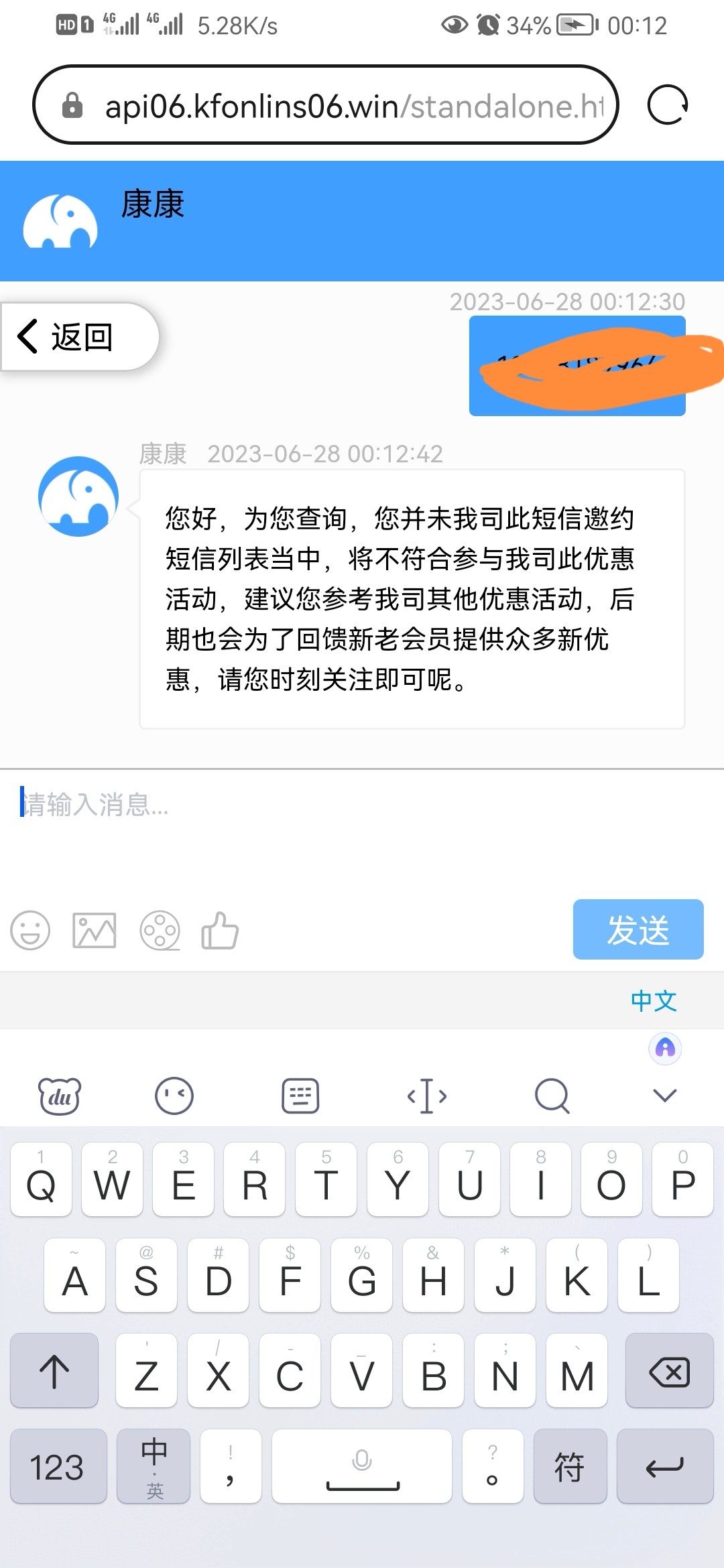Toggle Chinese/English input with 中英 key
Viewport: 724px width, 1568px height.
pos(154,1466)
